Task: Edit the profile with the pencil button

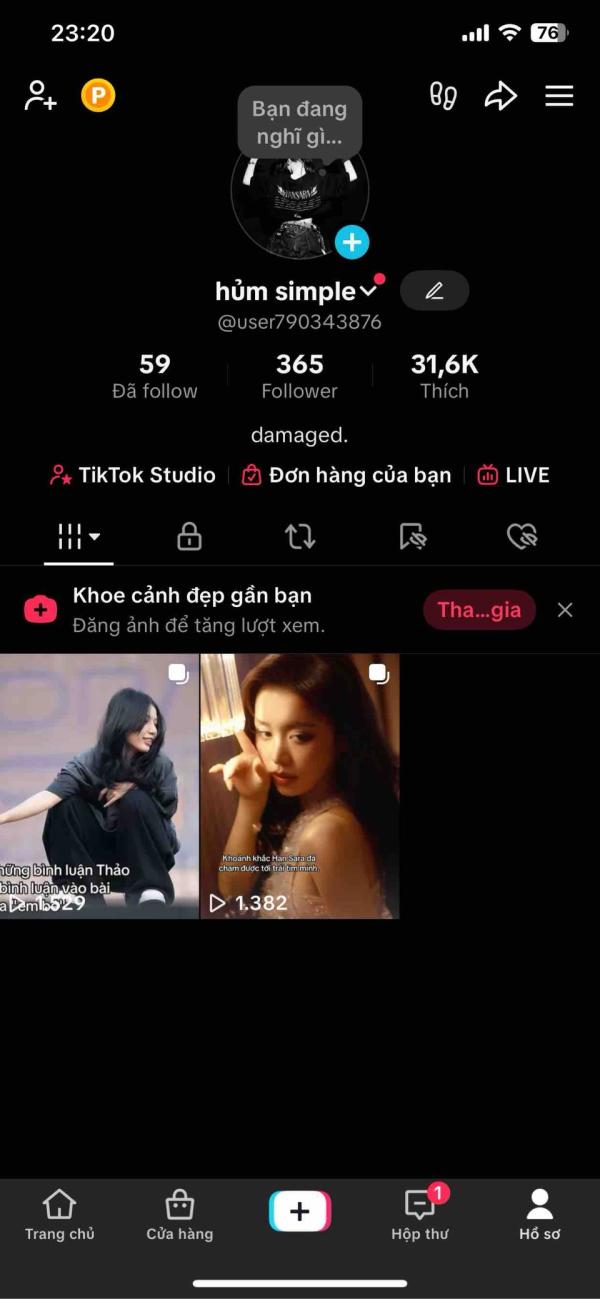Action: [x=434, y=291]
